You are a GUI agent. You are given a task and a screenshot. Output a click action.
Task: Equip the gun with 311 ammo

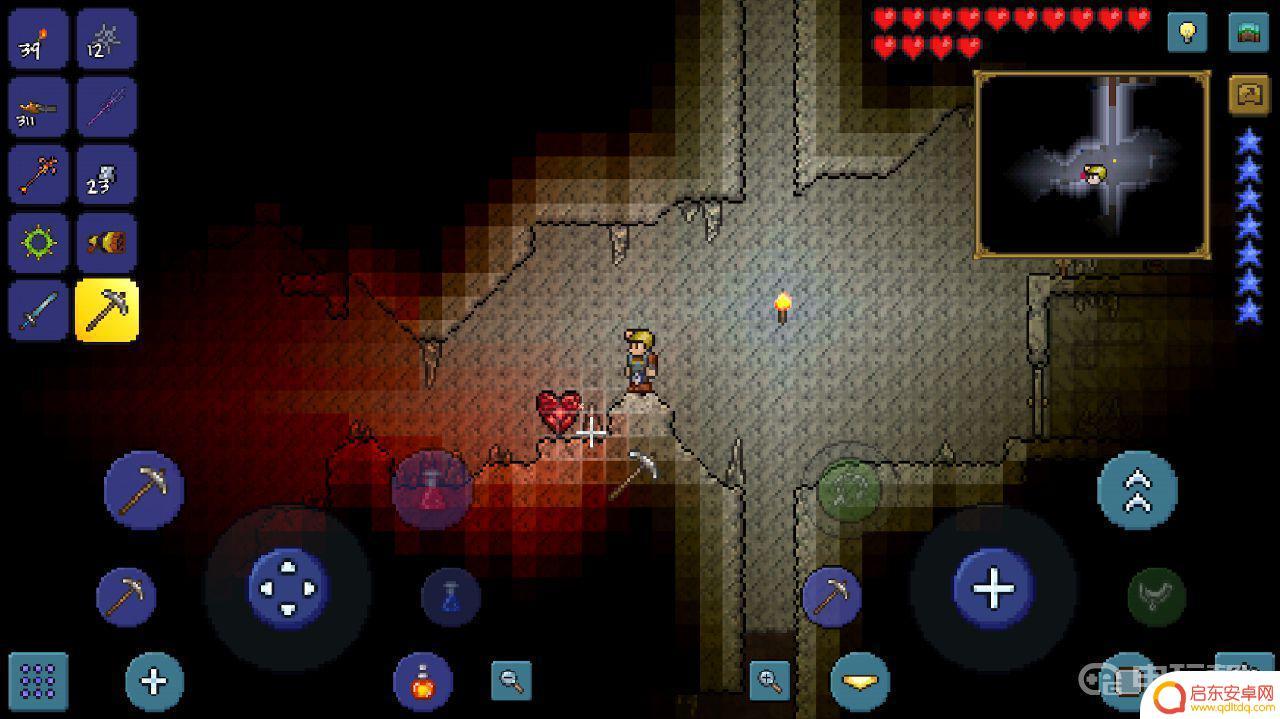39,107
